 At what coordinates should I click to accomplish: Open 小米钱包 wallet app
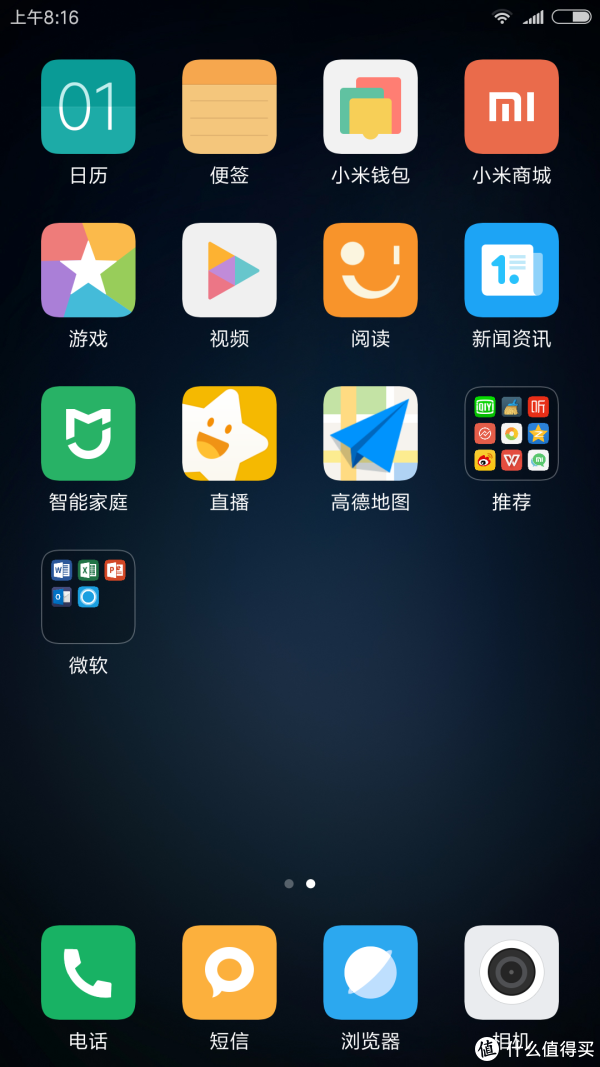(x=370, y=107)
